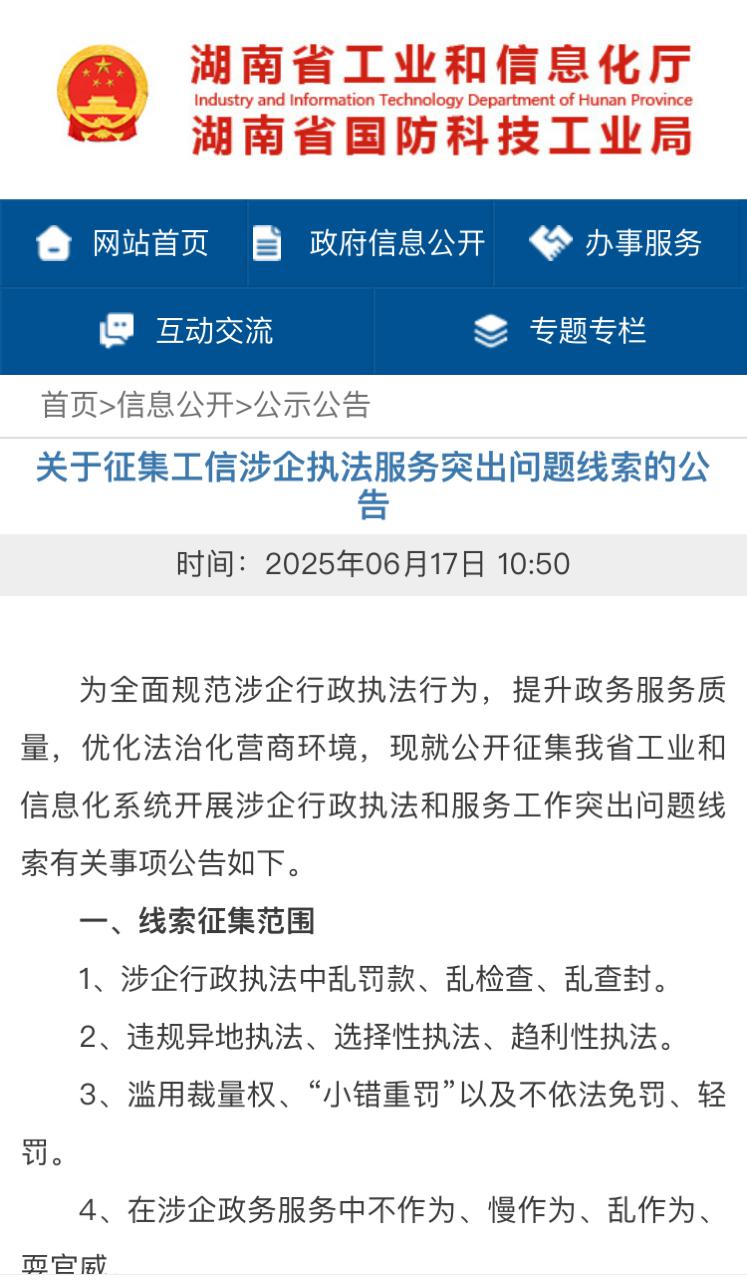This screenshot has width=747, height=1280.
Task: Open the 公示公告 breadcrumb link
Action: pyautogui.click(x=312, y=405)
